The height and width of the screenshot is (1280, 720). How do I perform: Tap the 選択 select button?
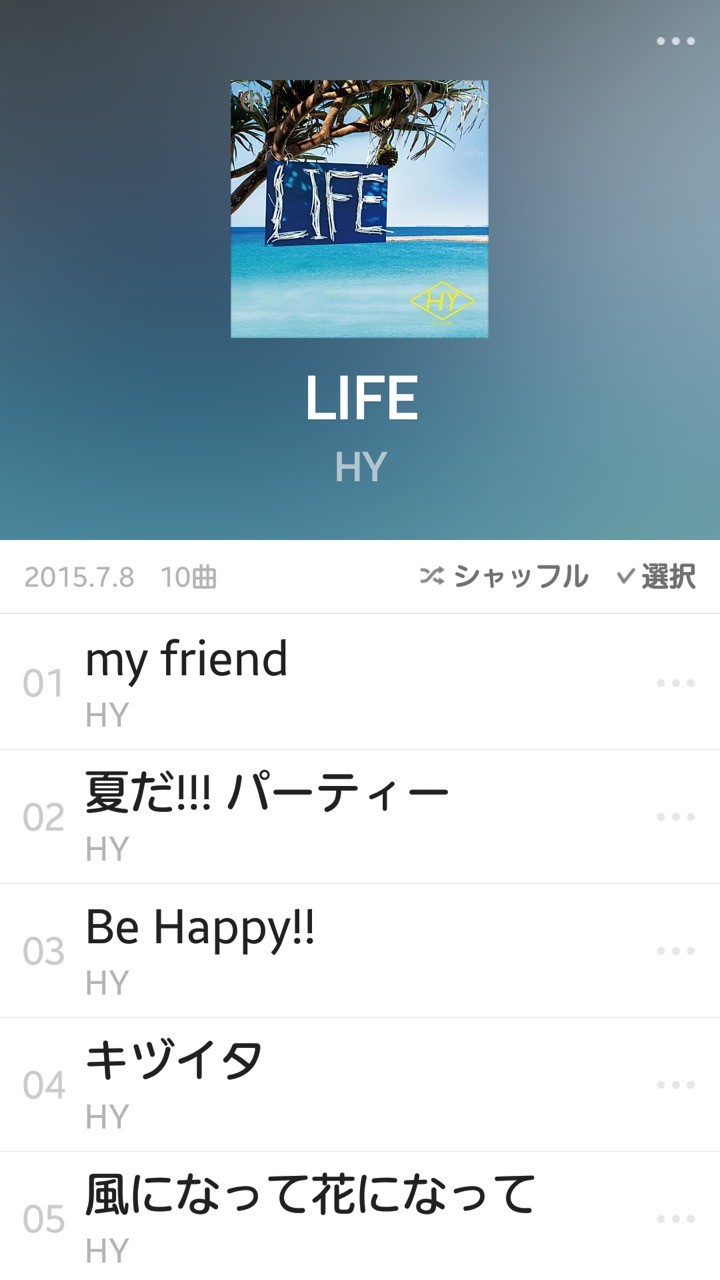click(x=656, y=576)
